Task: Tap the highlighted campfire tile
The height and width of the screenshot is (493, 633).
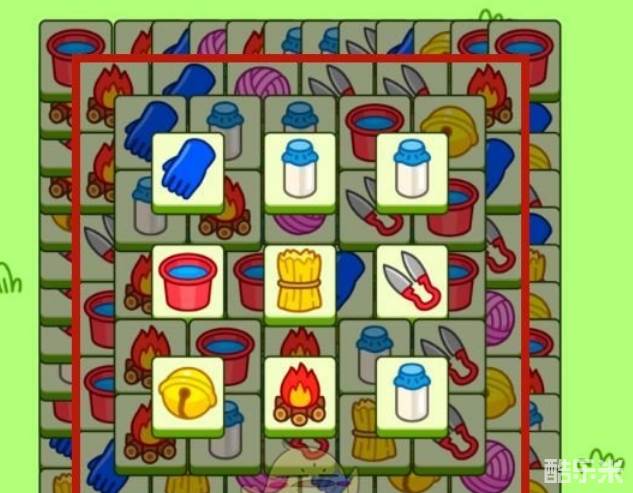Action: pos(300,393)
